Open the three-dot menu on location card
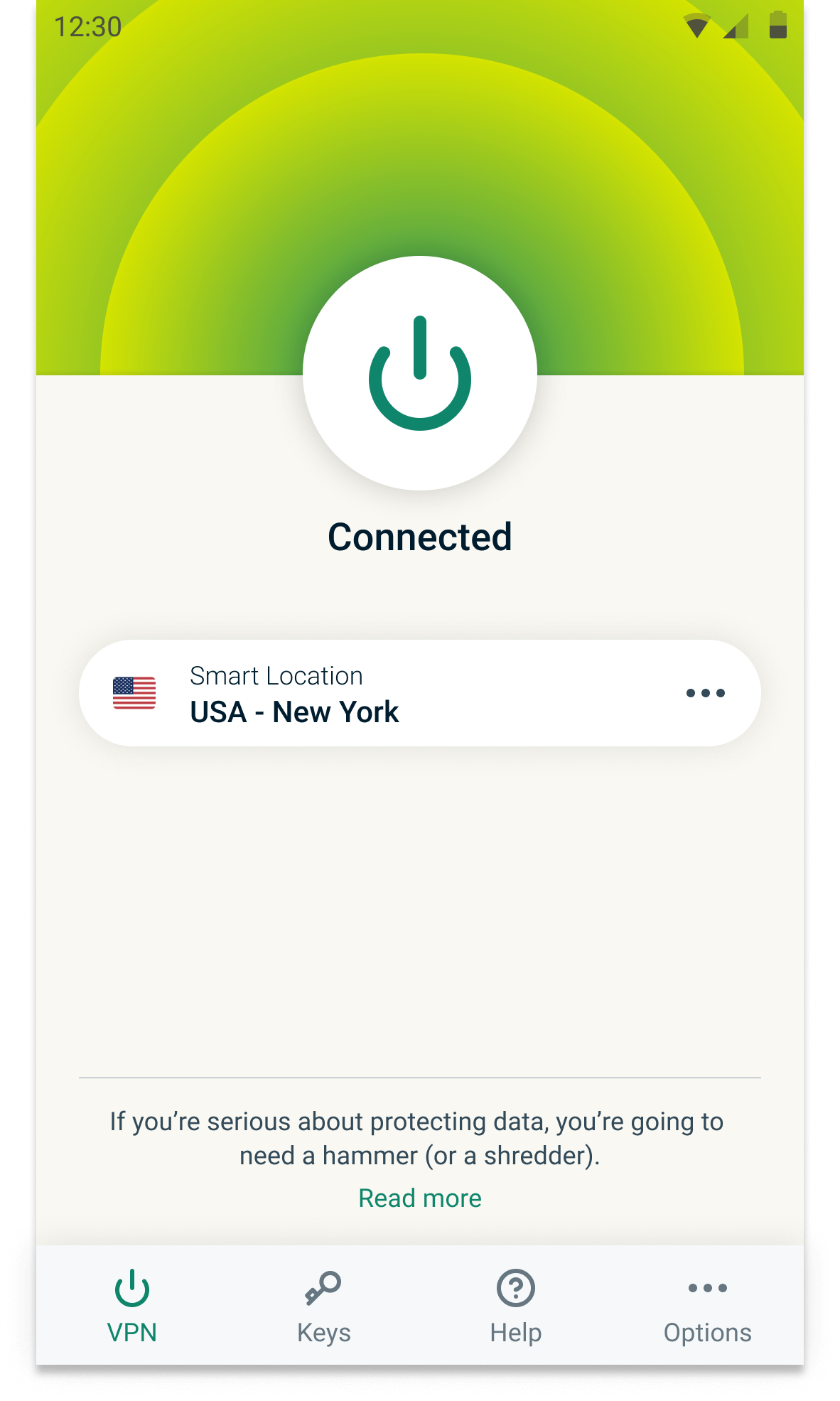The width and height of the screenshot is (840, 1401). click(x=705, y=693)
